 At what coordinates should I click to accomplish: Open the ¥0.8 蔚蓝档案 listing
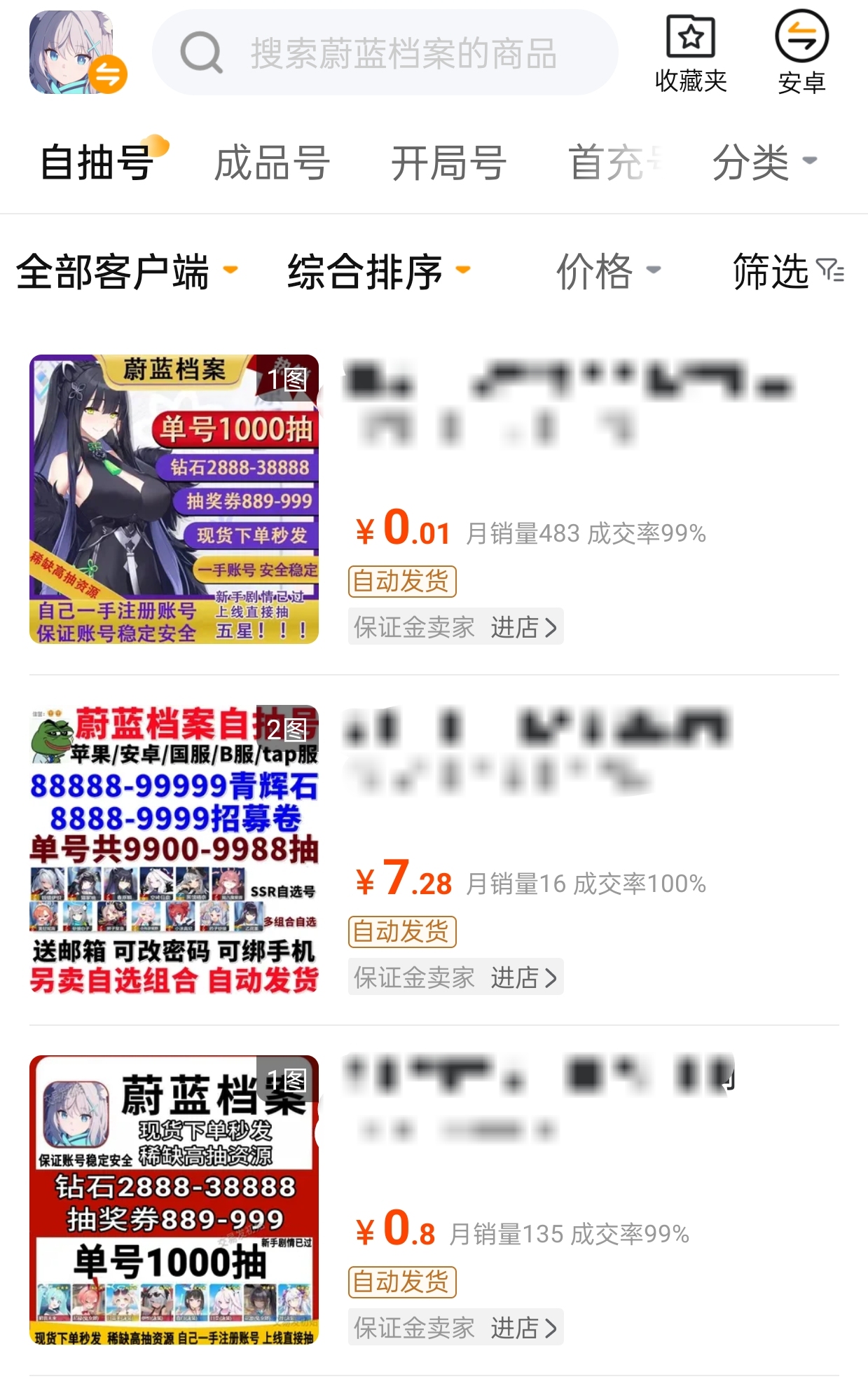pos(174,1200)
